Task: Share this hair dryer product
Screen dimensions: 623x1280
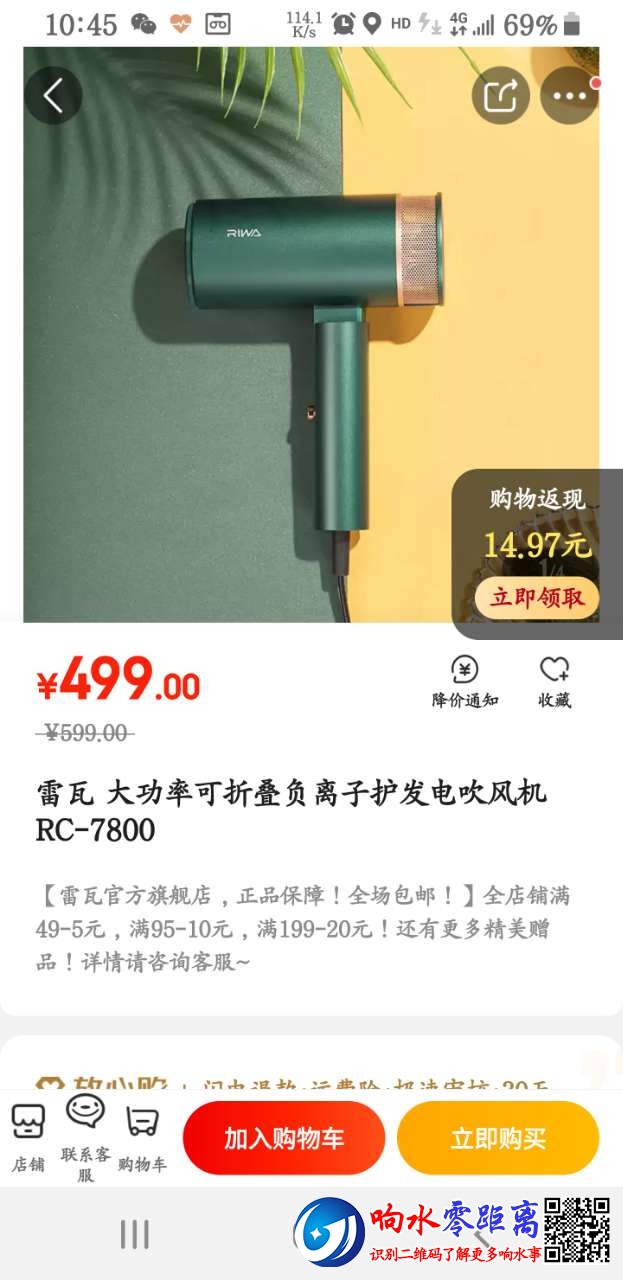Action: pyautogui.click(x=500, y=96)
